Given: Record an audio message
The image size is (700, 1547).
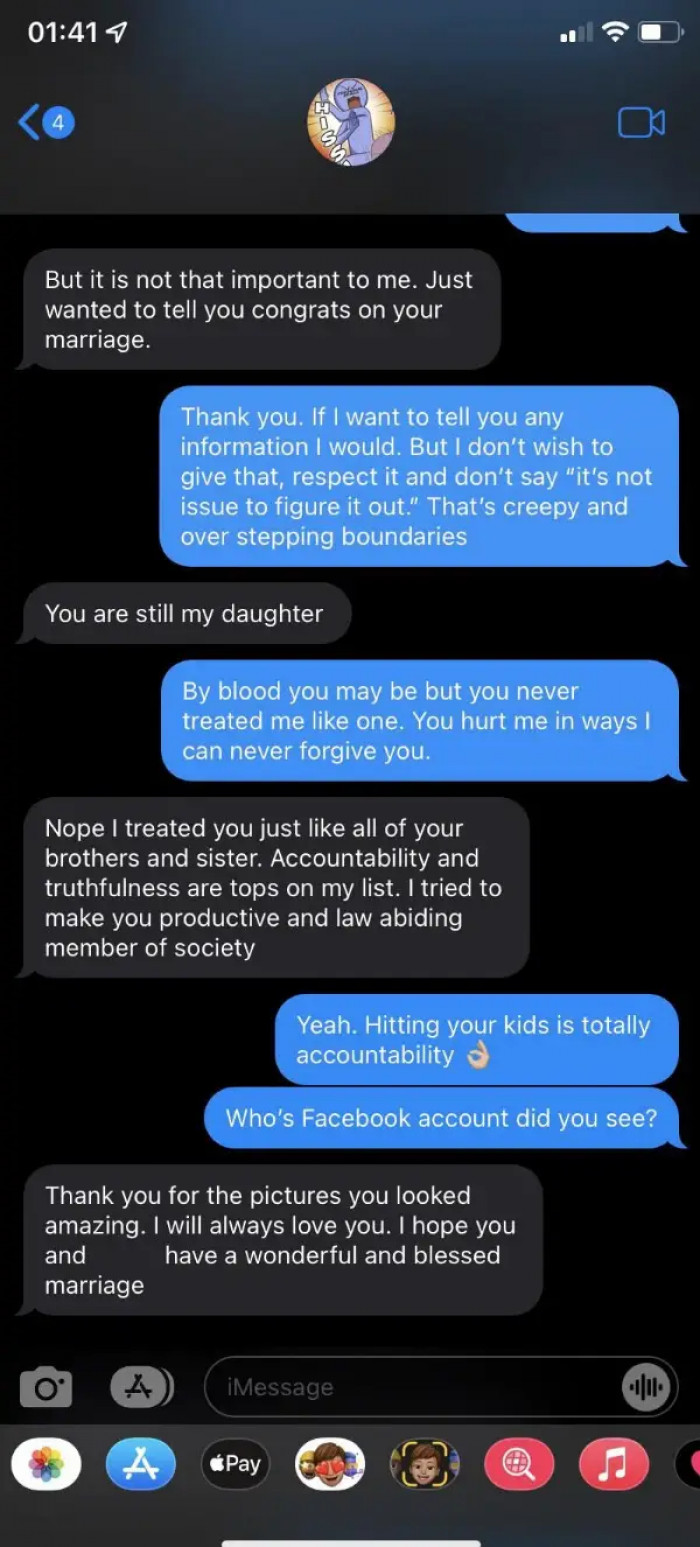Looking at the screenshot, I should click(x=646, y=1388).
